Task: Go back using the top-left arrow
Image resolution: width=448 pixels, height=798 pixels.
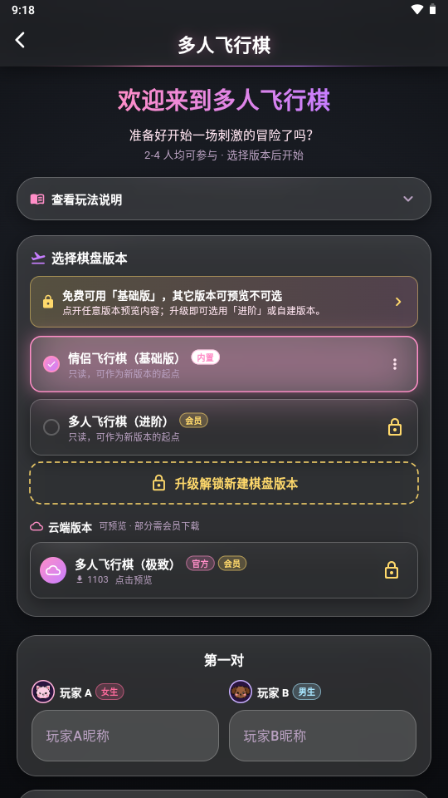Action: pos(20,40)
